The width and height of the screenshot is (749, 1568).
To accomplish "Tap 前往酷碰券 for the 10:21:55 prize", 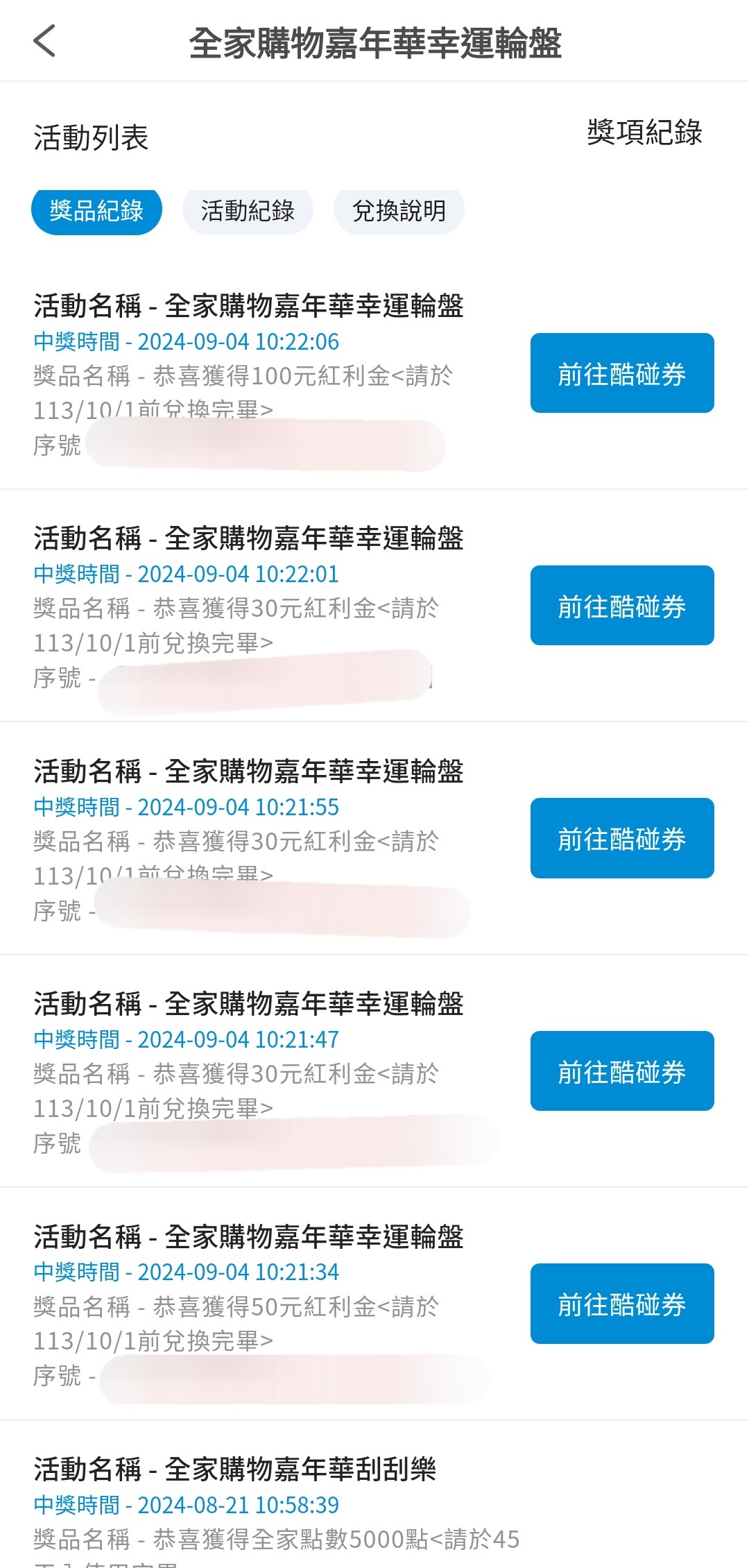I will (622, 838).
